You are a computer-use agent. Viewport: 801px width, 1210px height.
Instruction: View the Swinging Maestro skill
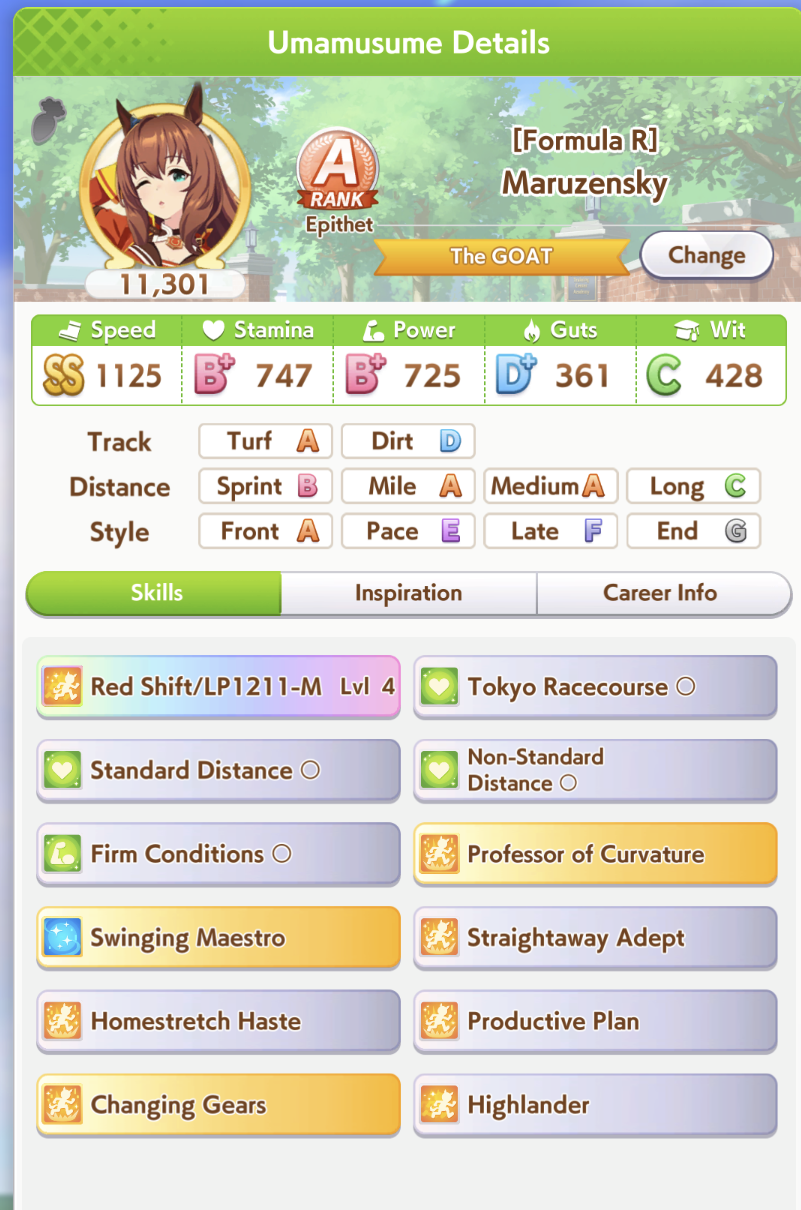point(218,938)
